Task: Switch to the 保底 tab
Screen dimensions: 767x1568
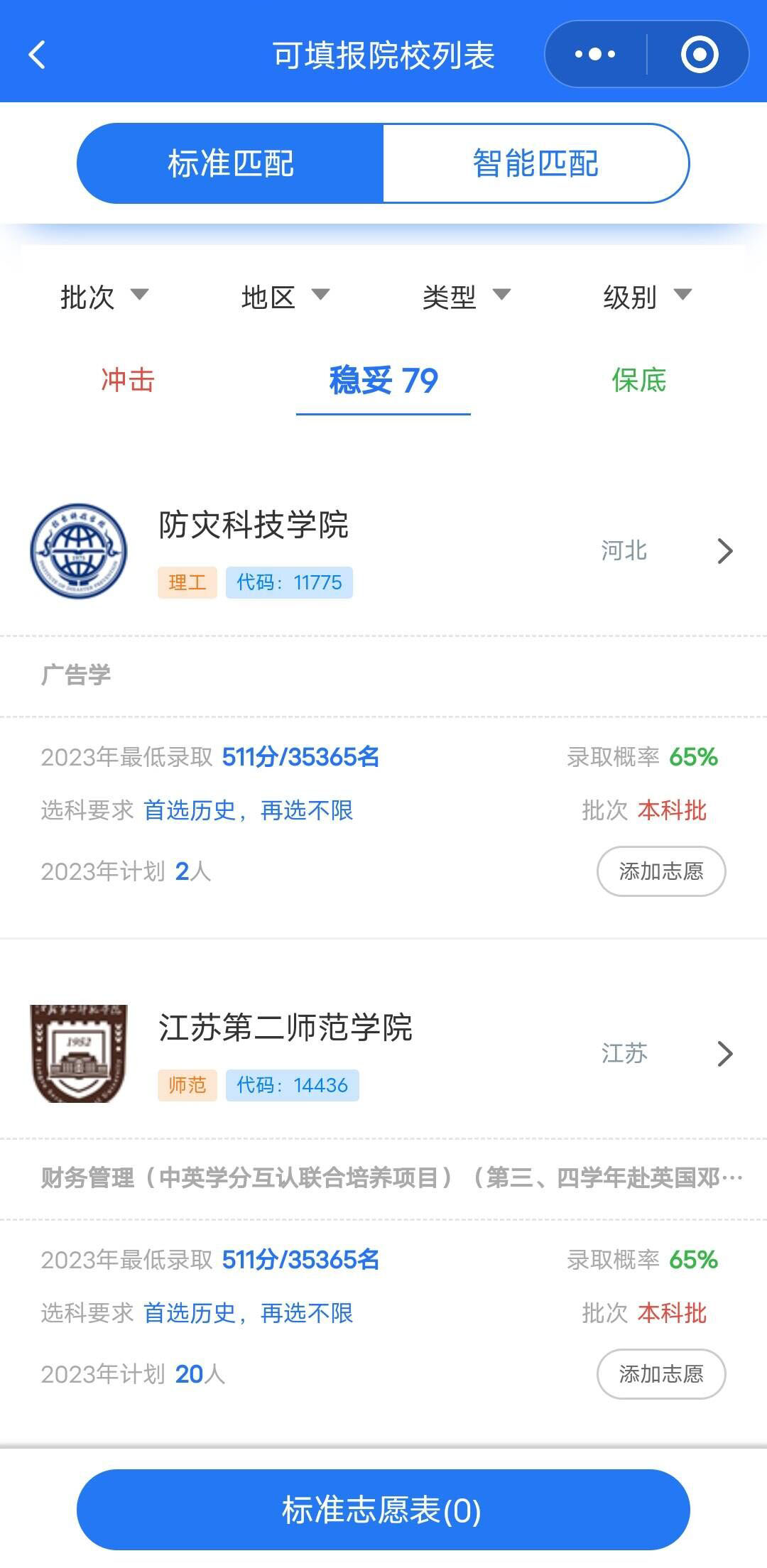Action: 639,380
